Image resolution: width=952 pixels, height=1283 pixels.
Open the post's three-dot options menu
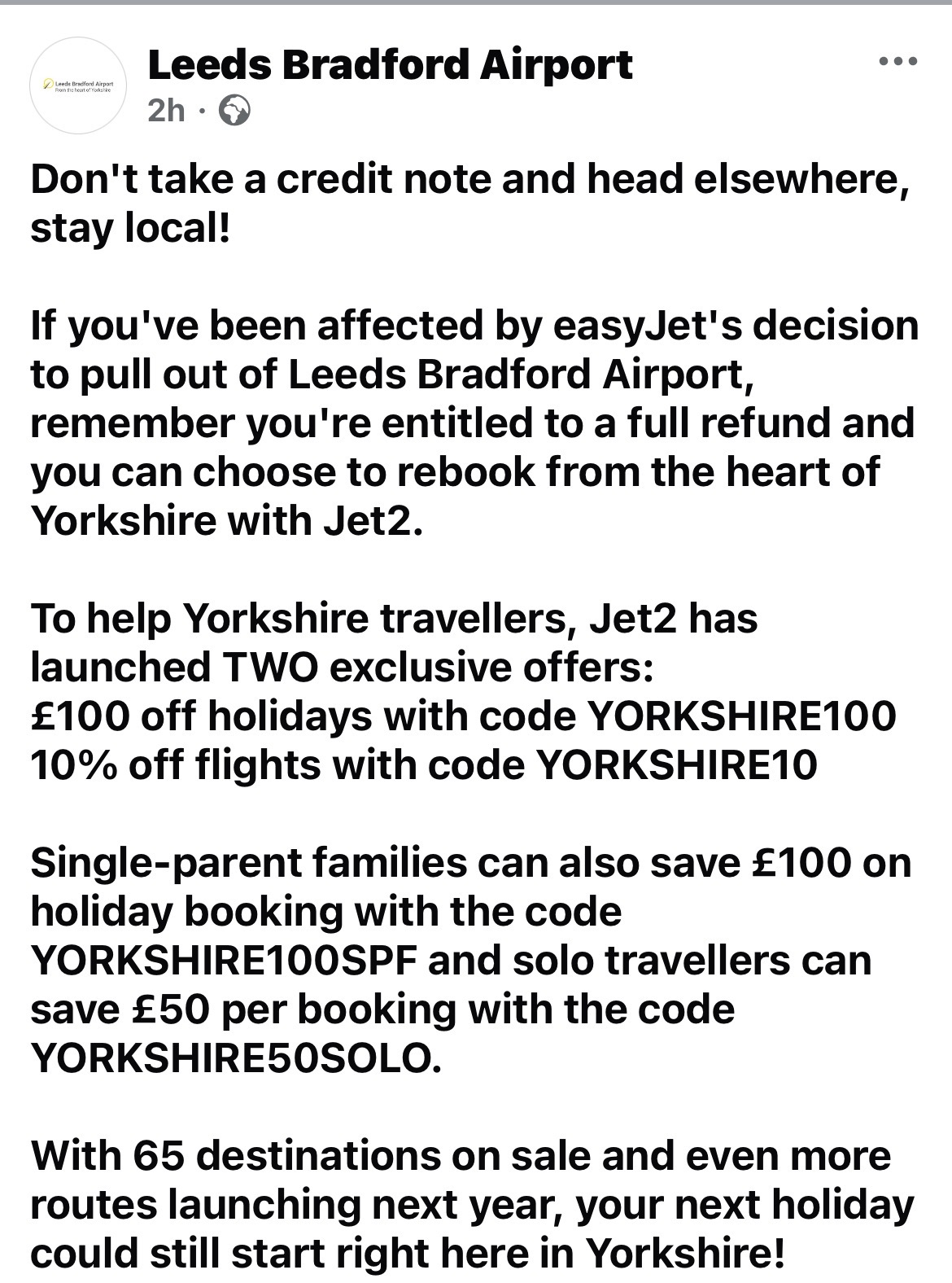tap(897, 62)
